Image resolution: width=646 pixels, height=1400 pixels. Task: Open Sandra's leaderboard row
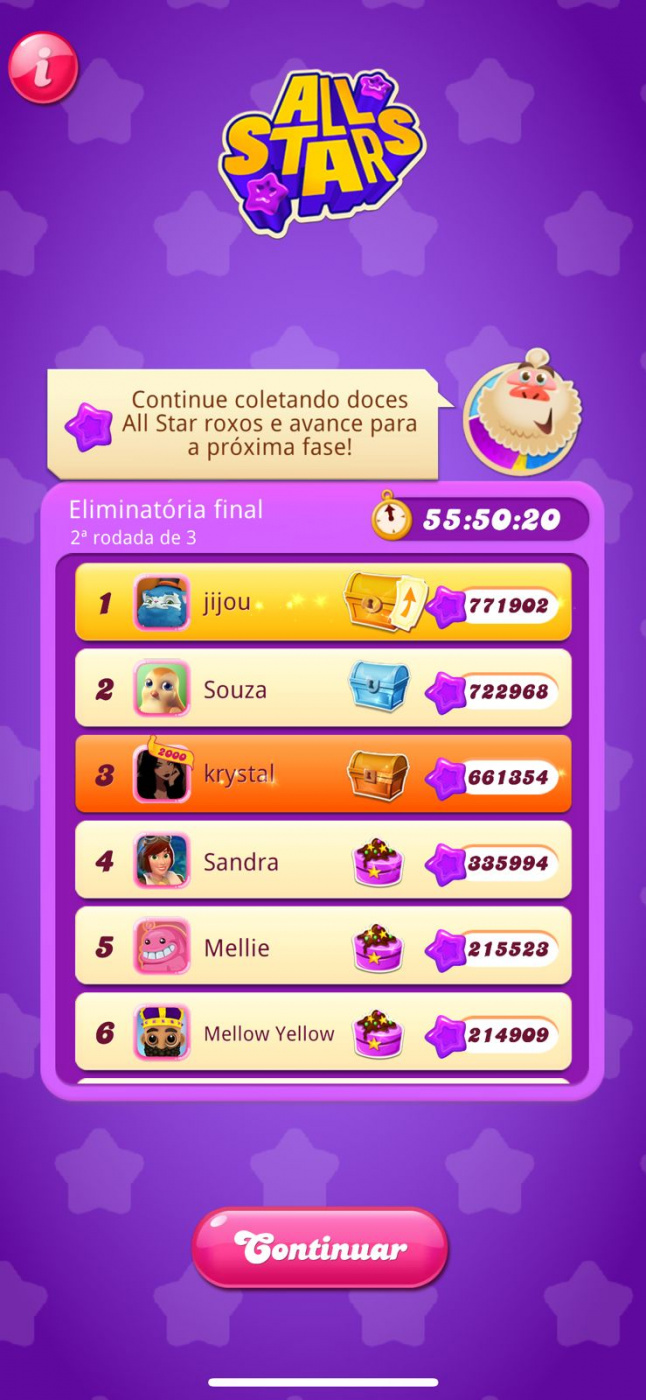pyautogui.click(x=323, y=861)
